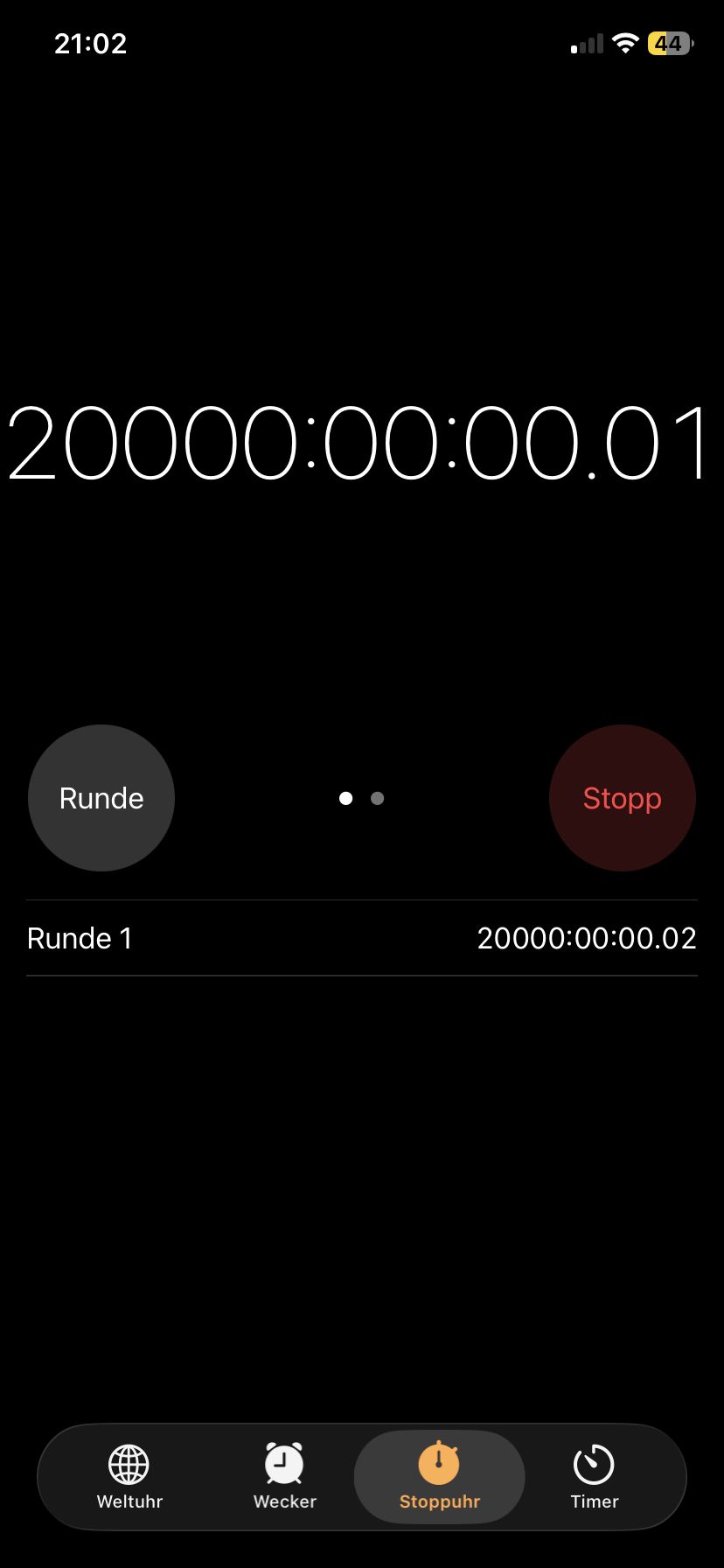The image size is (724, 1568).
Task: Switch to the Weltuhr tab
Action: (x=129, y=1477)
